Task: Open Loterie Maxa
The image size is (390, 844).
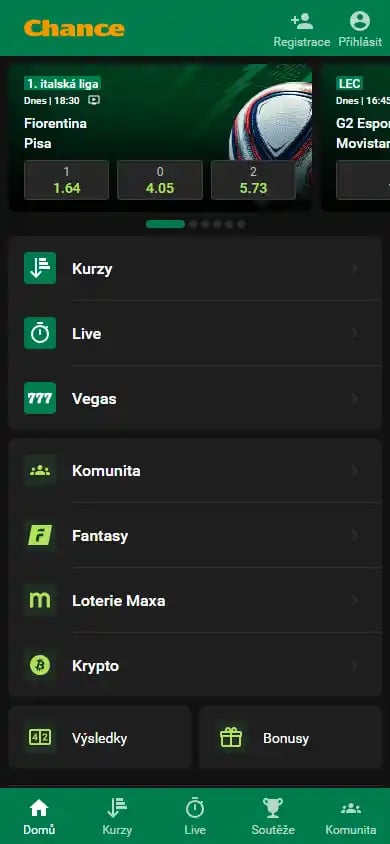Action: pos(195,600)
